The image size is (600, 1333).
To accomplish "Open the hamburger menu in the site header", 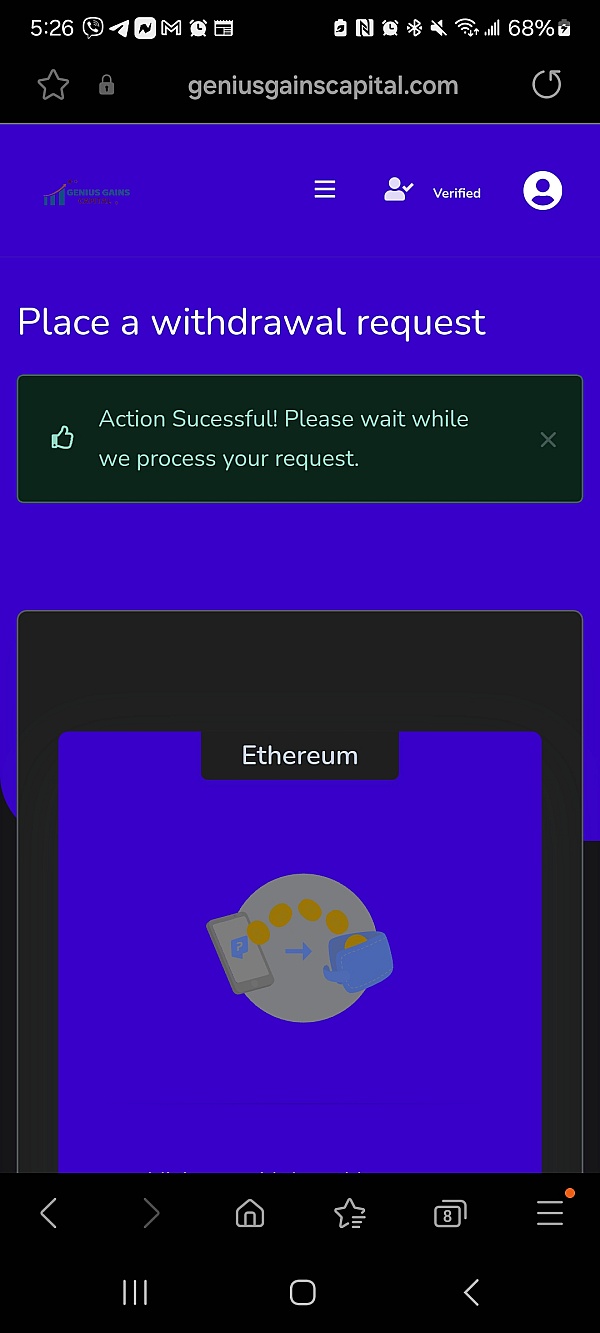I will click(x=325, y=190).
